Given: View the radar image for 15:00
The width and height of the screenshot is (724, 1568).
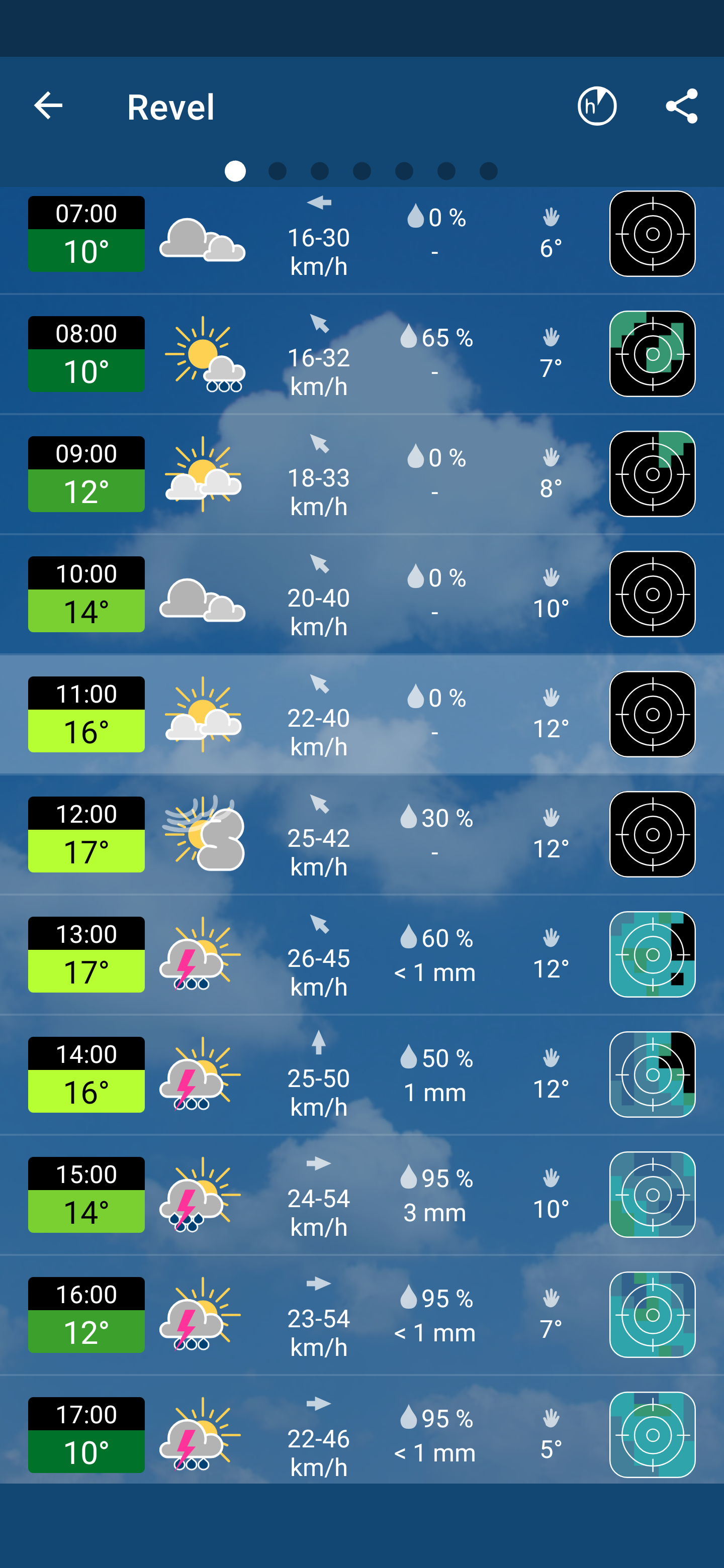Looking at the screenshot, I should pyautogui.click(x=652, y=1195).
